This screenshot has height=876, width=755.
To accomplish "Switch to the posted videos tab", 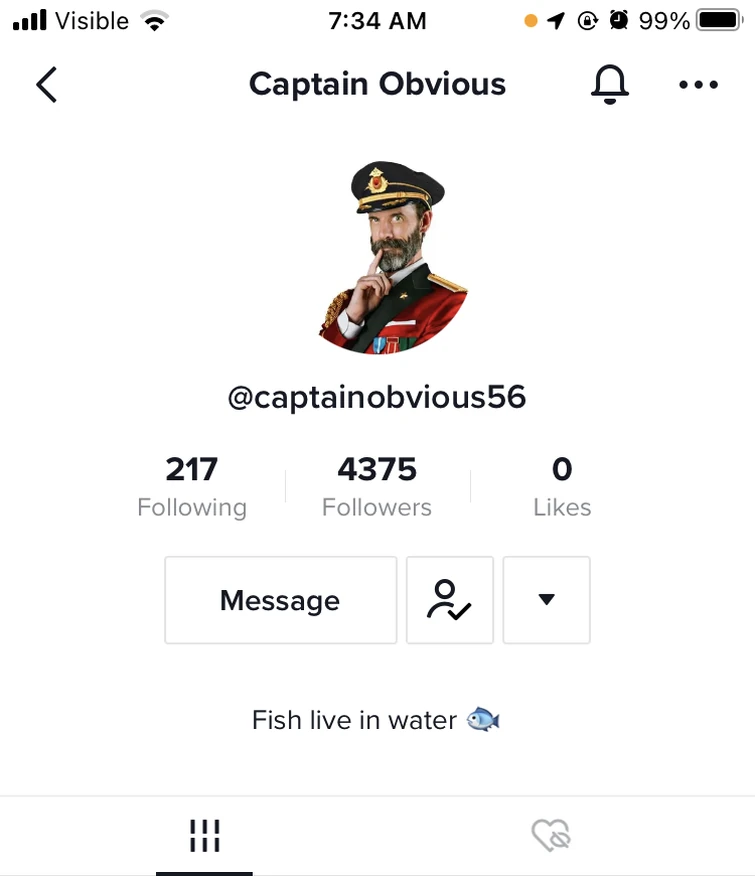I will 204,836.
